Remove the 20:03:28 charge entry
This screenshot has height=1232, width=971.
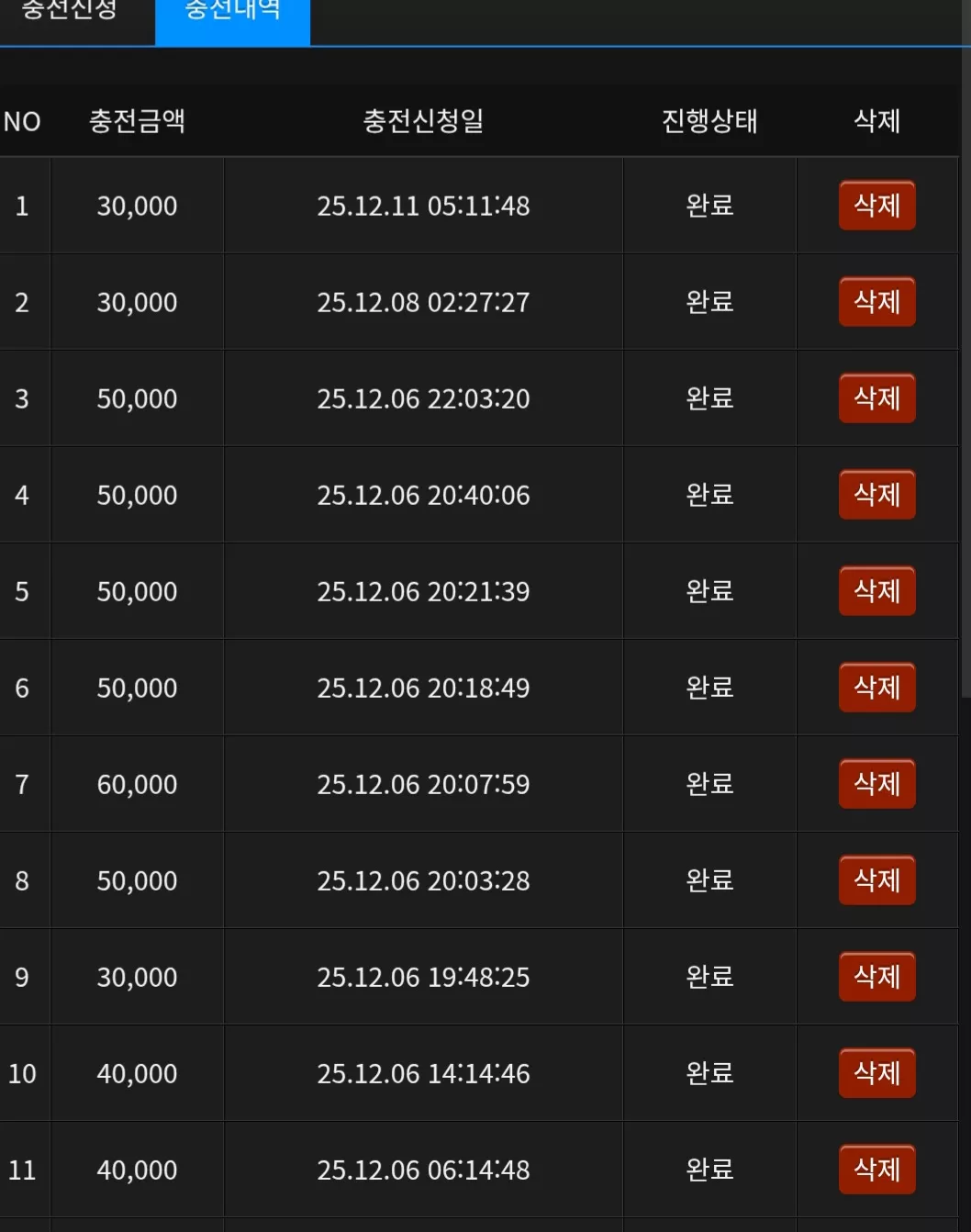coord(876,879)
